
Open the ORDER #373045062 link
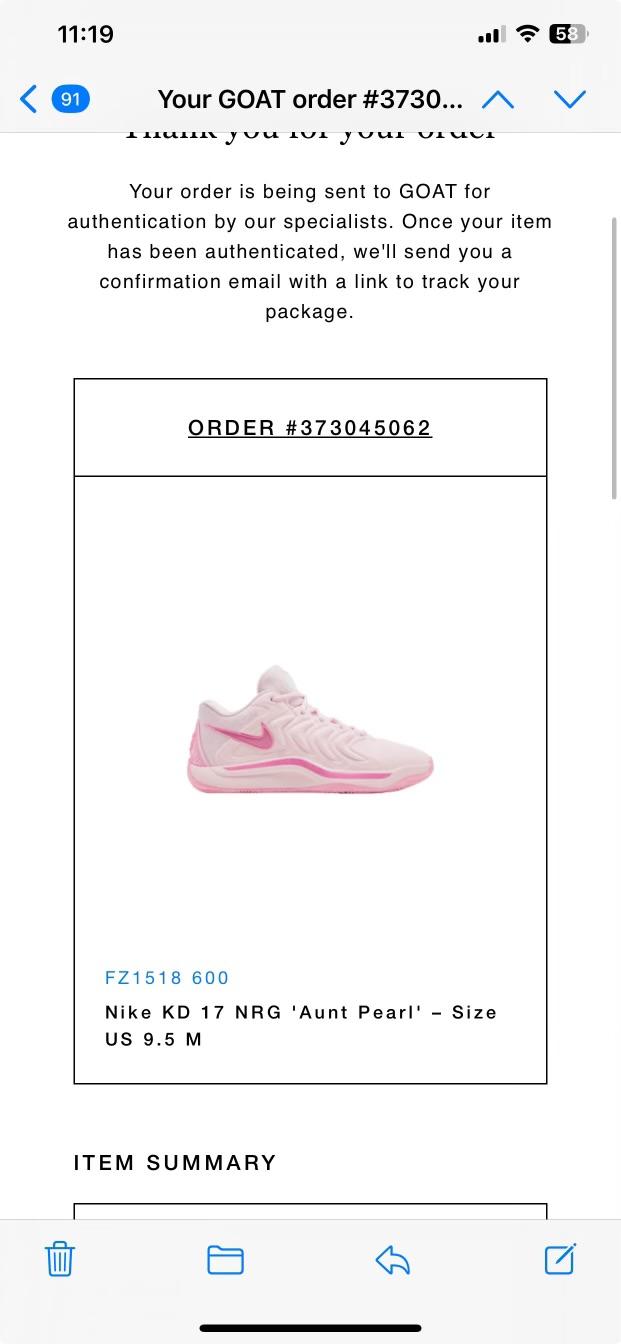click(310, 428)
